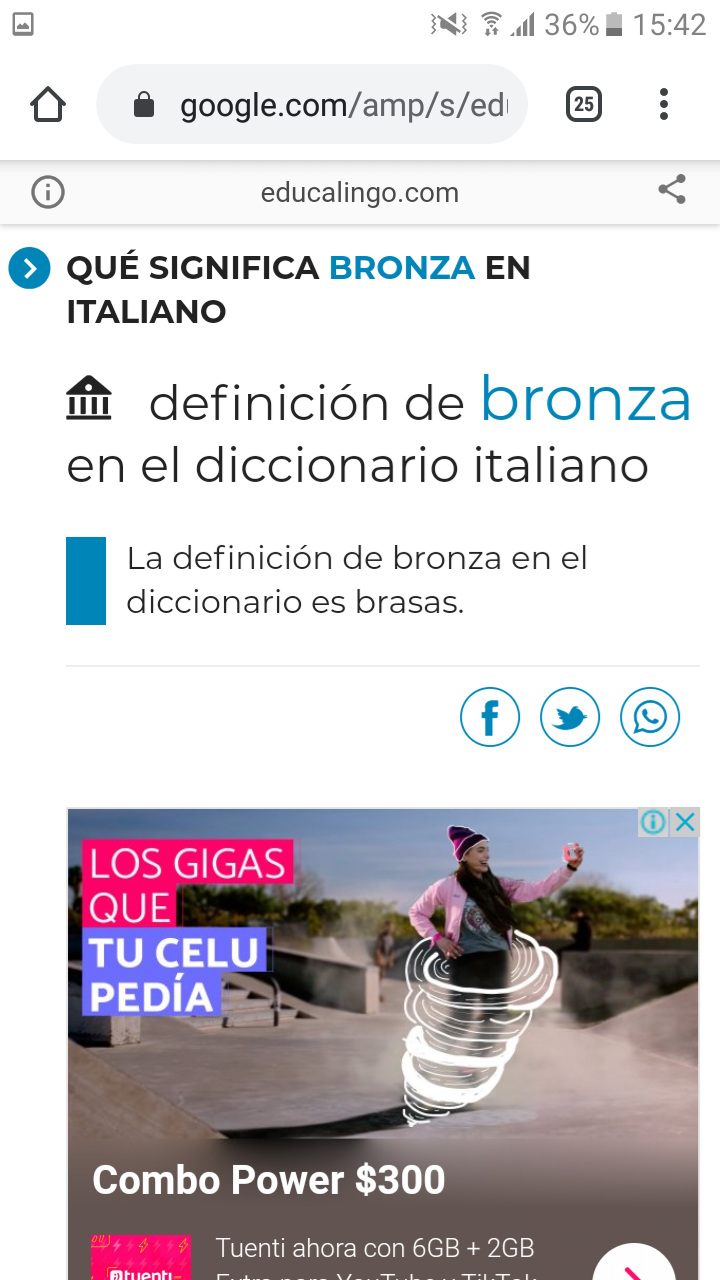
Task: Share definition on Twitter
Action: 570,717
